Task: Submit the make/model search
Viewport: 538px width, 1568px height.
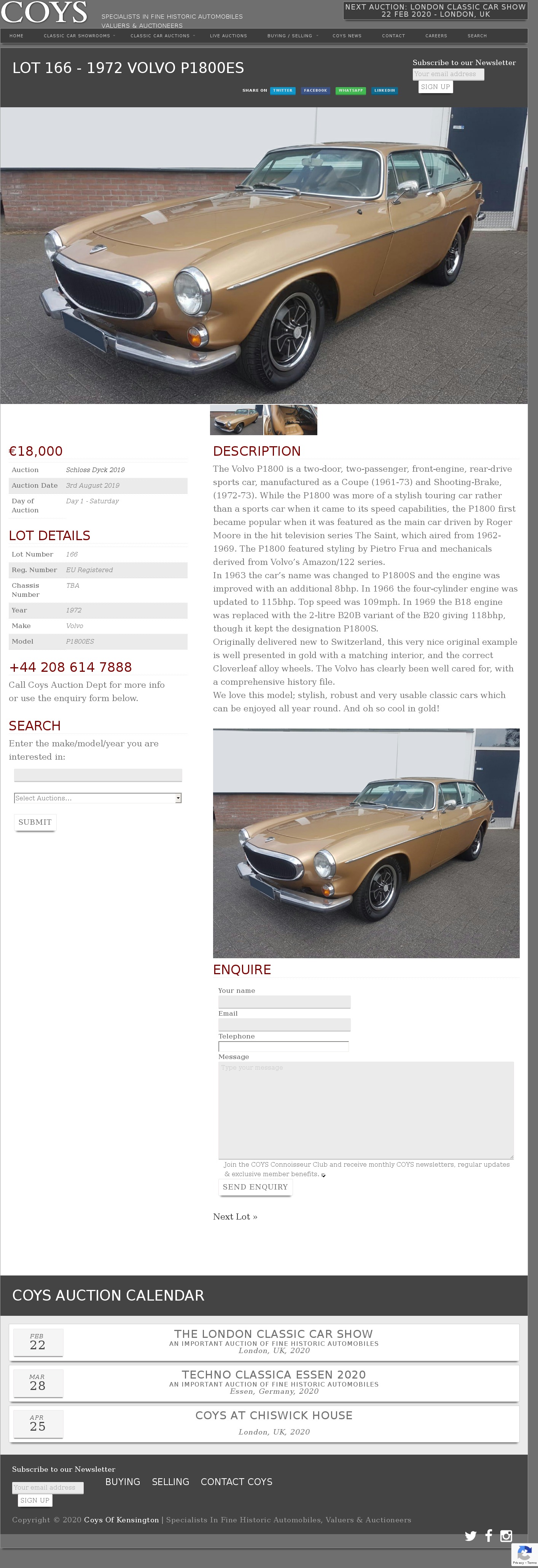Action: (35, 822)
